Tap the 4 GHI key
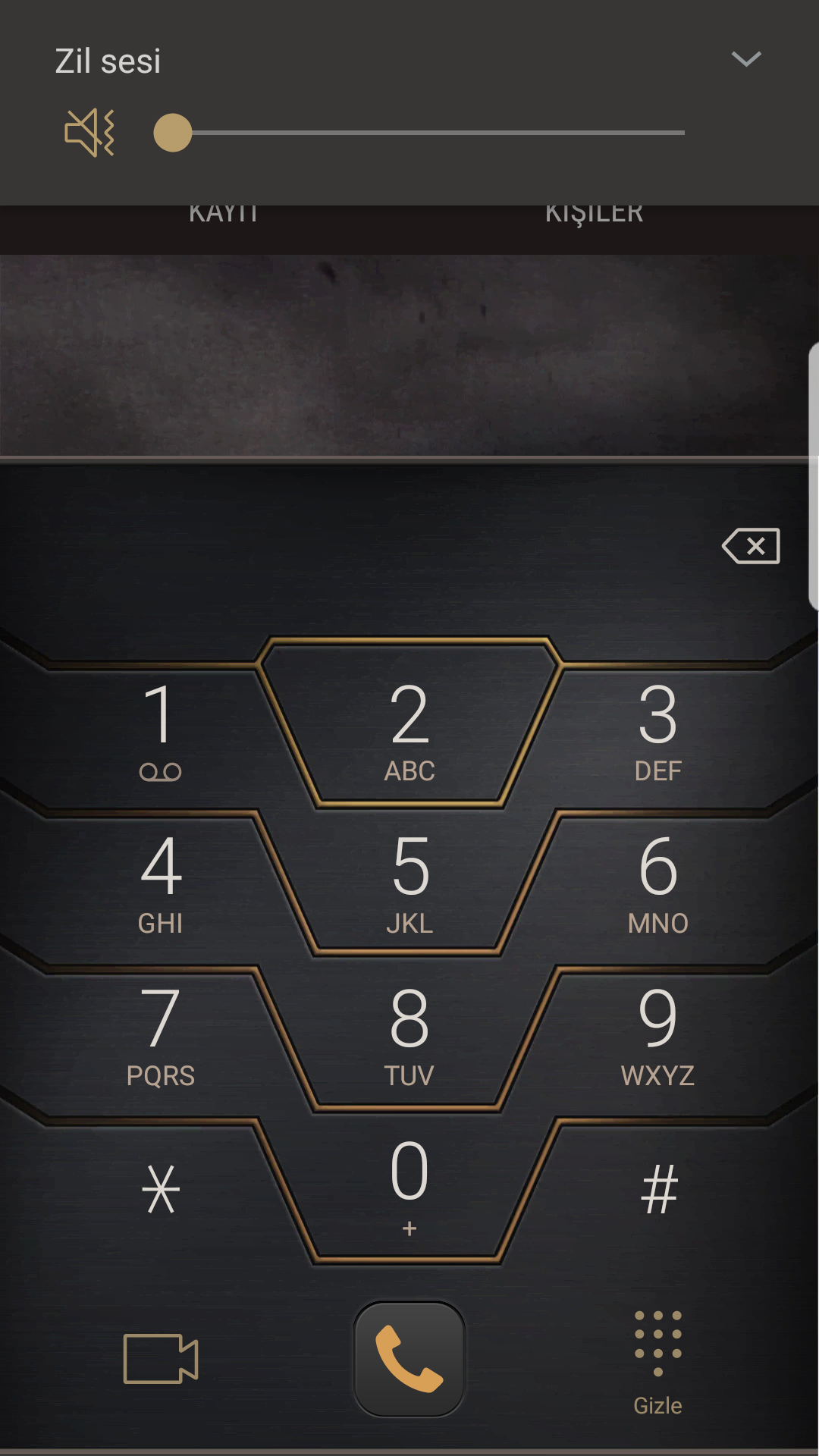819x1456 pixels. point(160,884)
